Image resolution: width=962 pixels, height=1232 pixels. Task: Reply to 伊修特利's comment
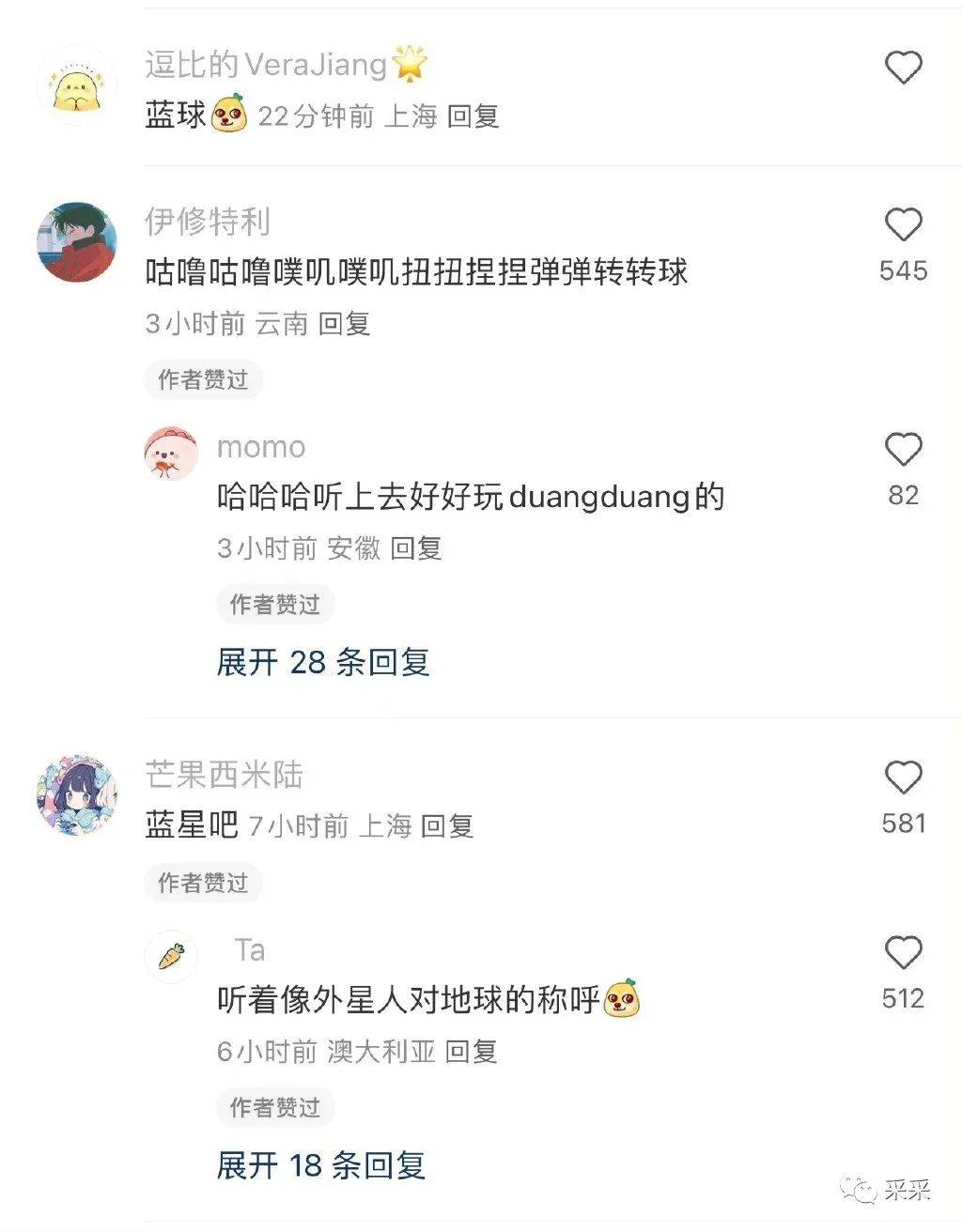pyautogui.click(x=344, y=324)
